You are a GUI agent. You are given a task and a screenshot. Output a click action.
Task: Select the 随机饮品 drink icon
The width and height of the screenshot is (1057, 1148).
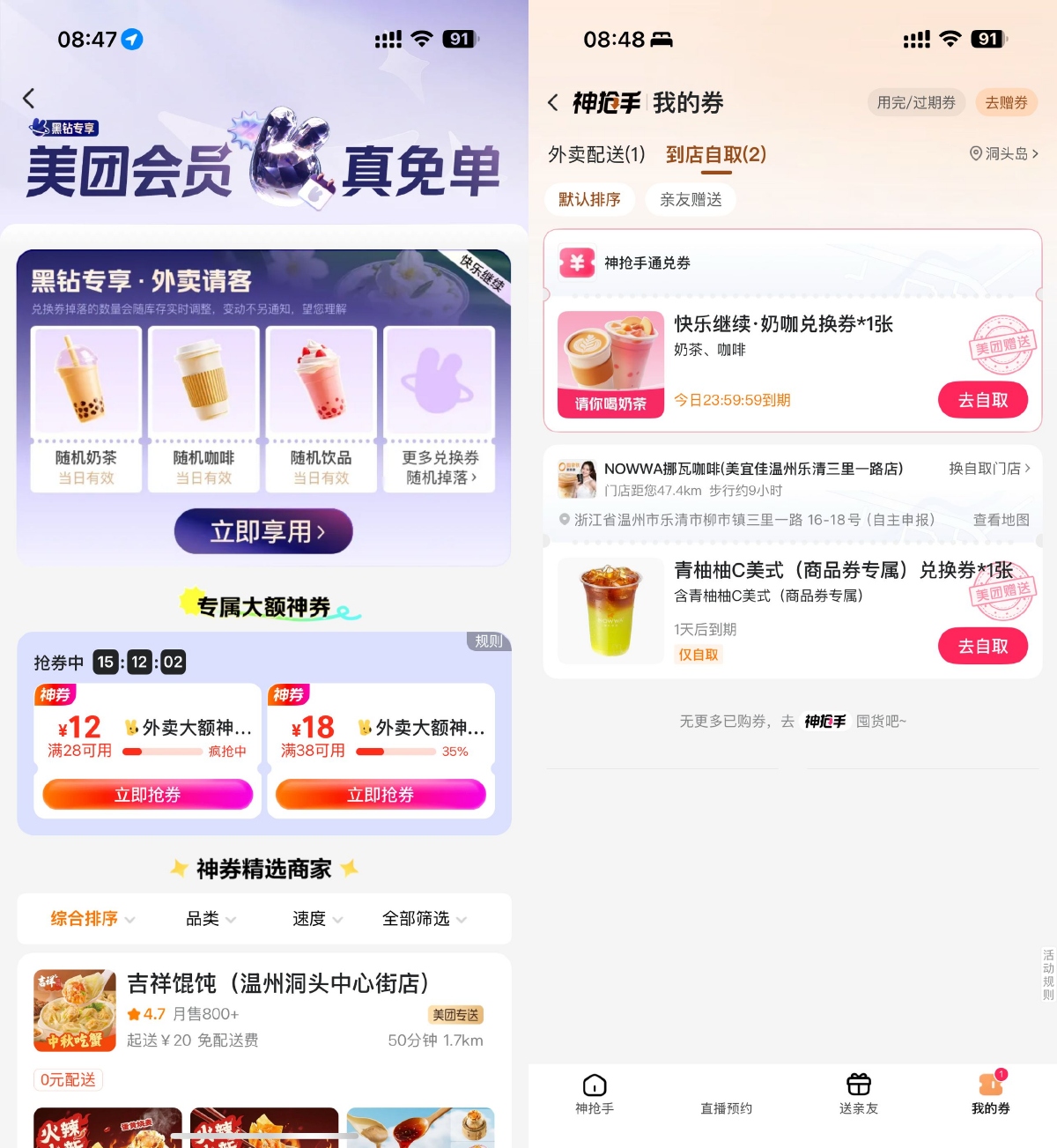click(322, 381)
